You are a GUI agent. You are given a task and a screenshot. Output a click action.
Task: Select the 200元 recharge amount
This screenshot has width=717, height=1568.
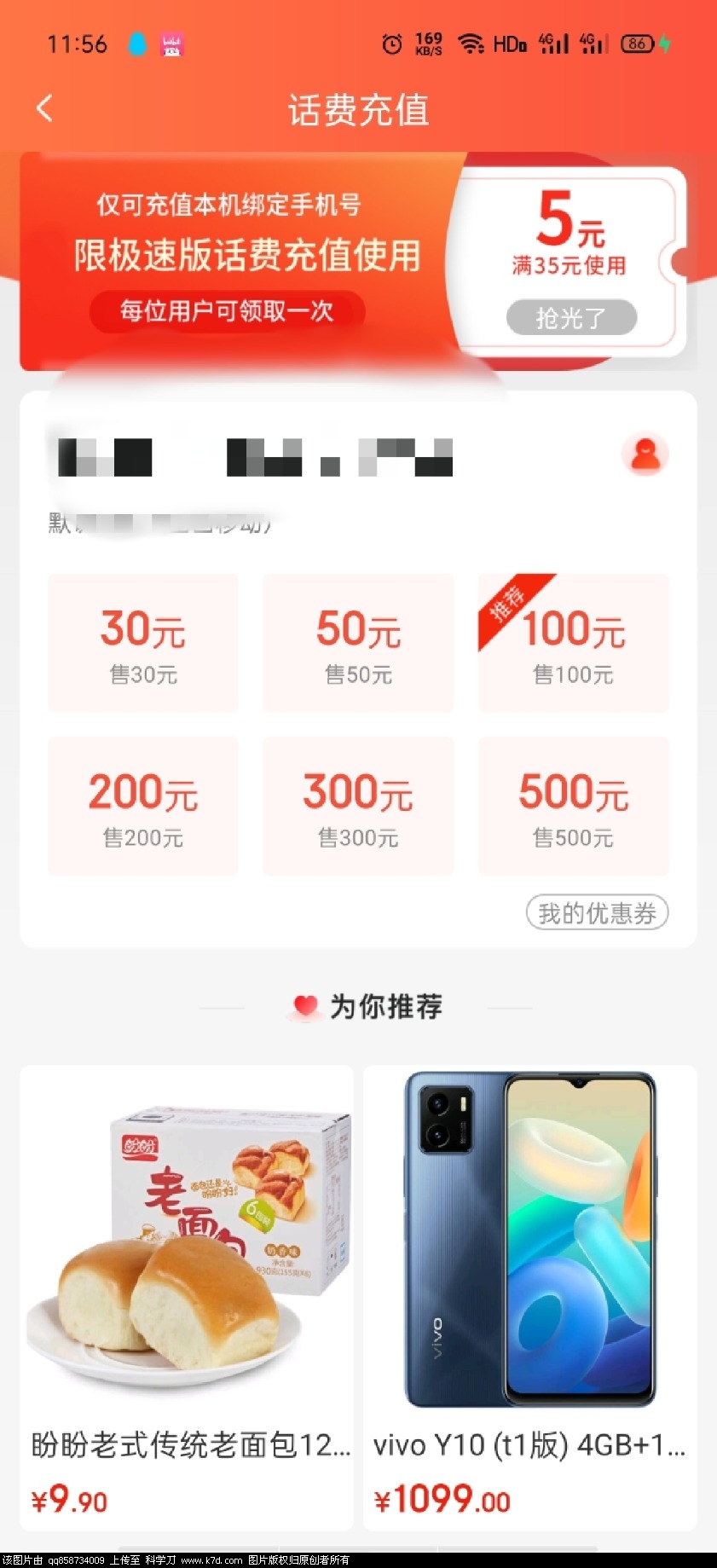click(x=143, y=806)
